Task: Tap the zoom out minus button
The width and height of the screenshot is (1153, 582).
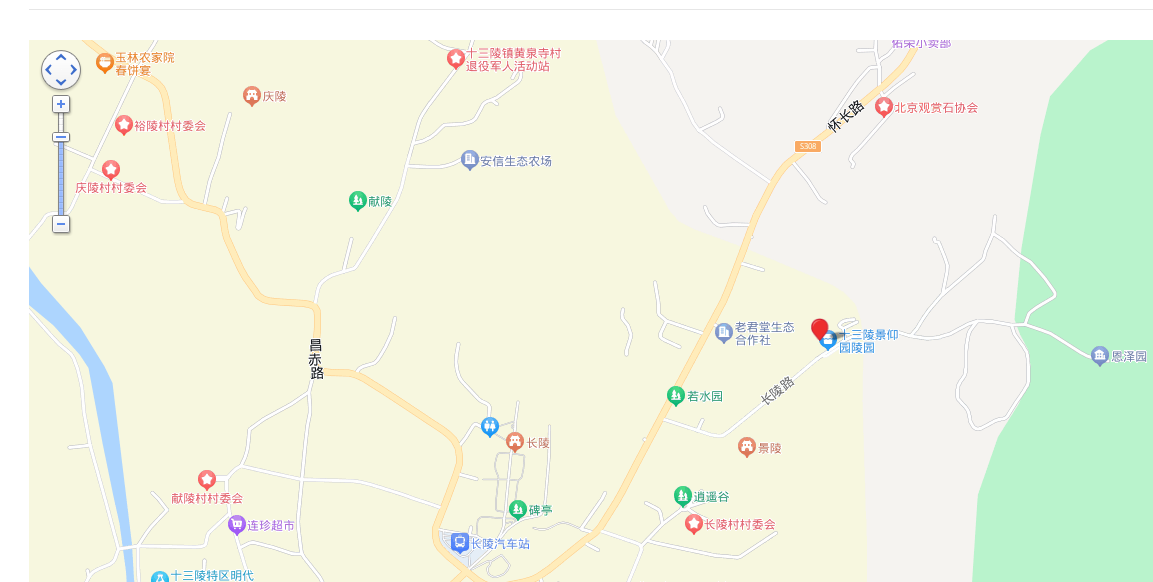Action: point(61,224)
